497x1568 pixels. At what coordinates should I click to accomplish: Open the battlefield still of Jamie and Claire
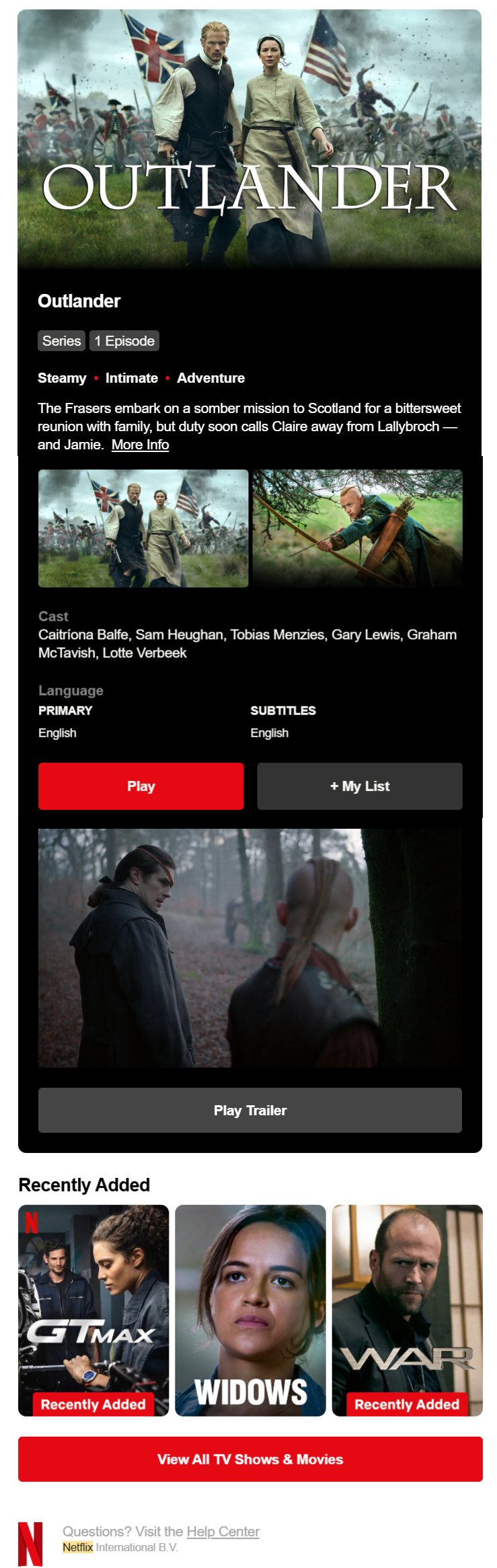pos(143,528)
